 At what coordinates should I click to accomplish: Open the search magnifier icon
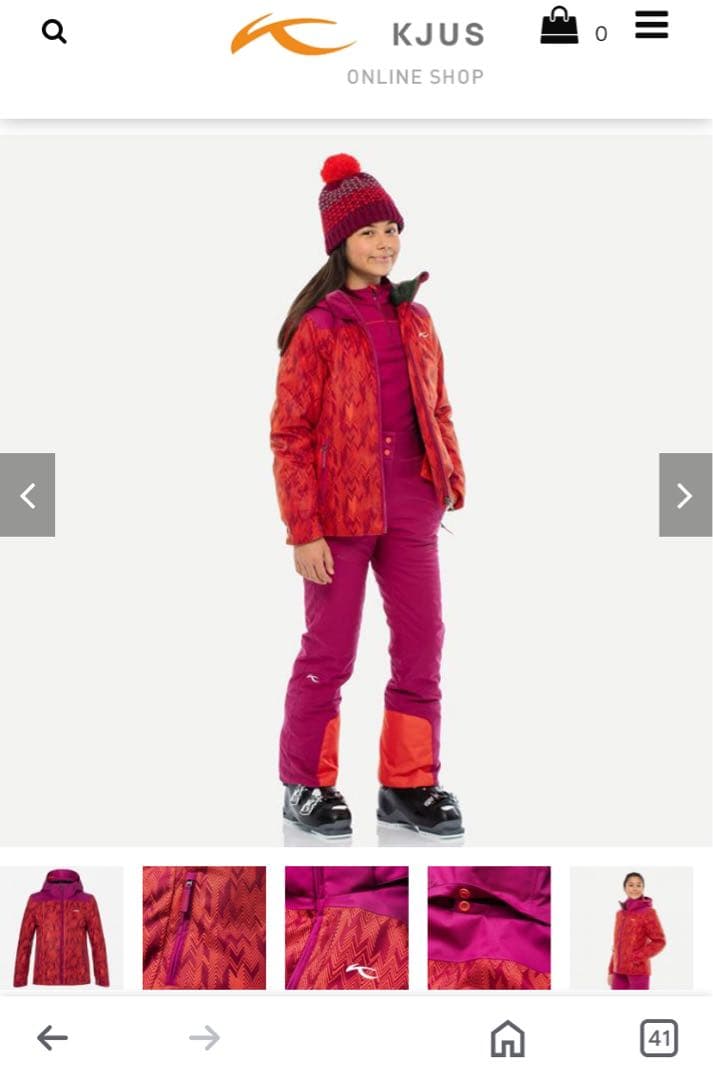[x=54, y=31]
